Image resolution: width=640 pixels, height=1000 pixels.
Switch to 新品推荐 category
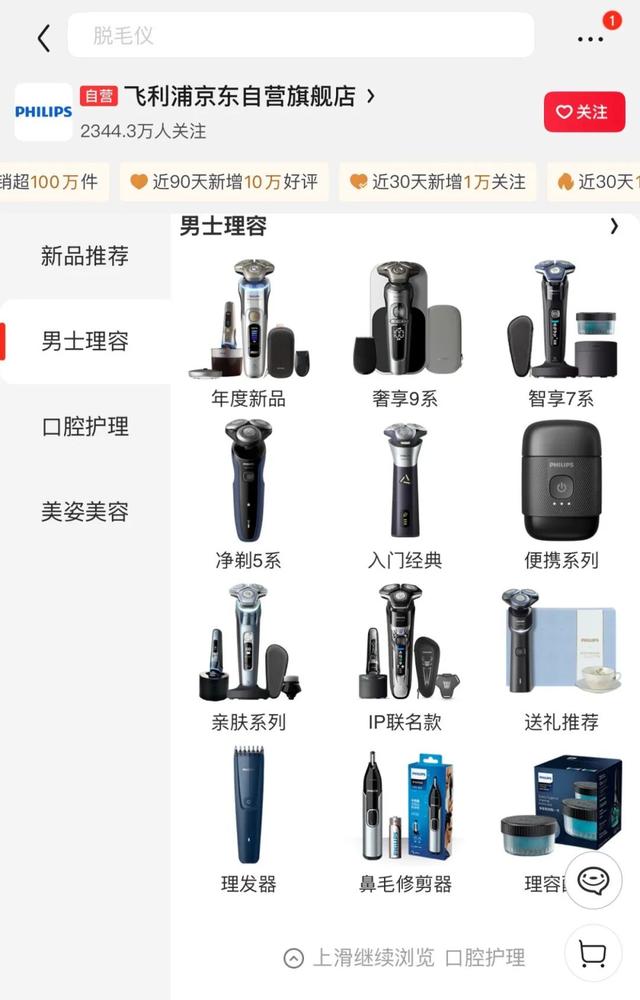tap(85, 256)
